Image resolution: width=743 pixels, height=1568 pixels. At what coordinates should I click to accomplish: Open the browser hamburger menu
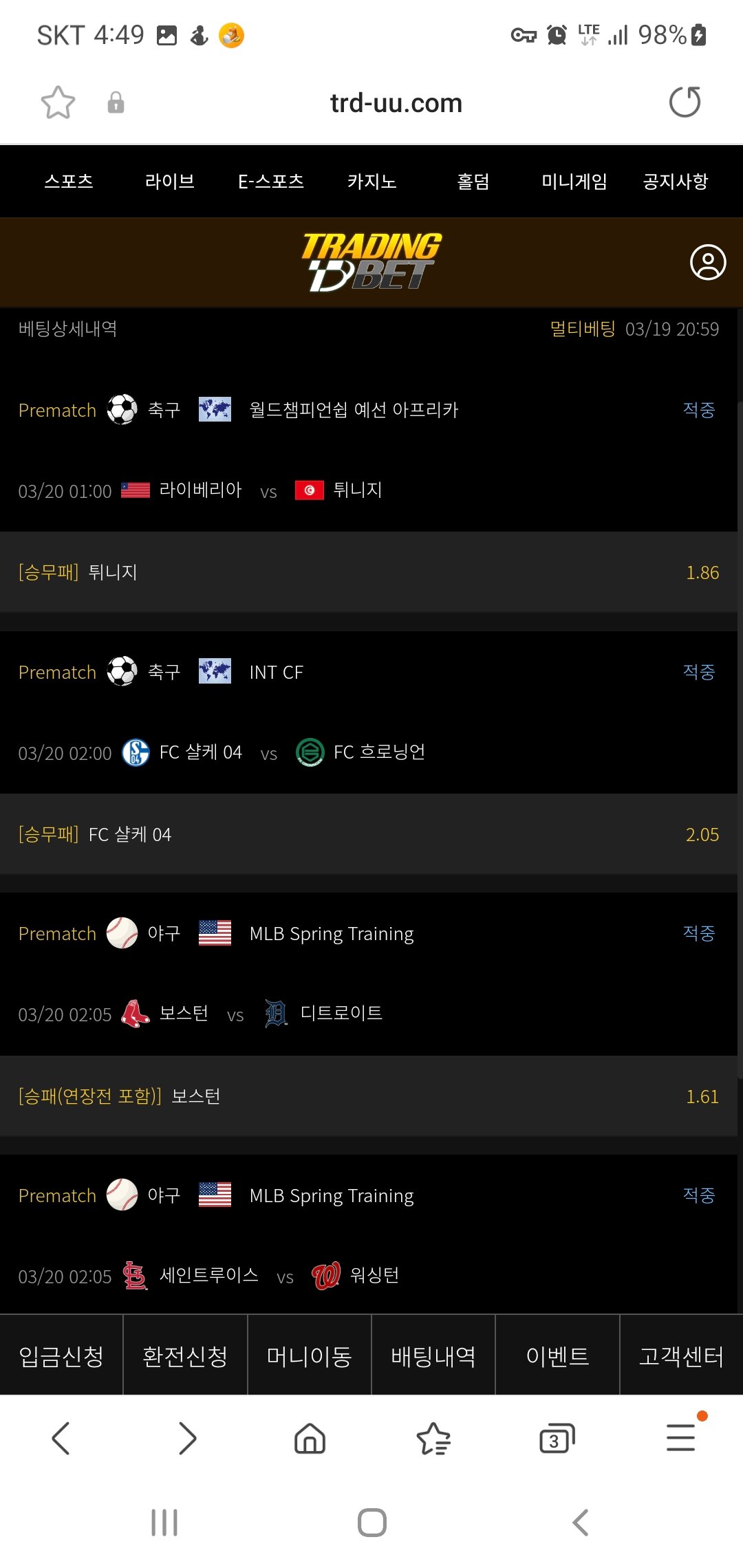tap(680, 1438)
